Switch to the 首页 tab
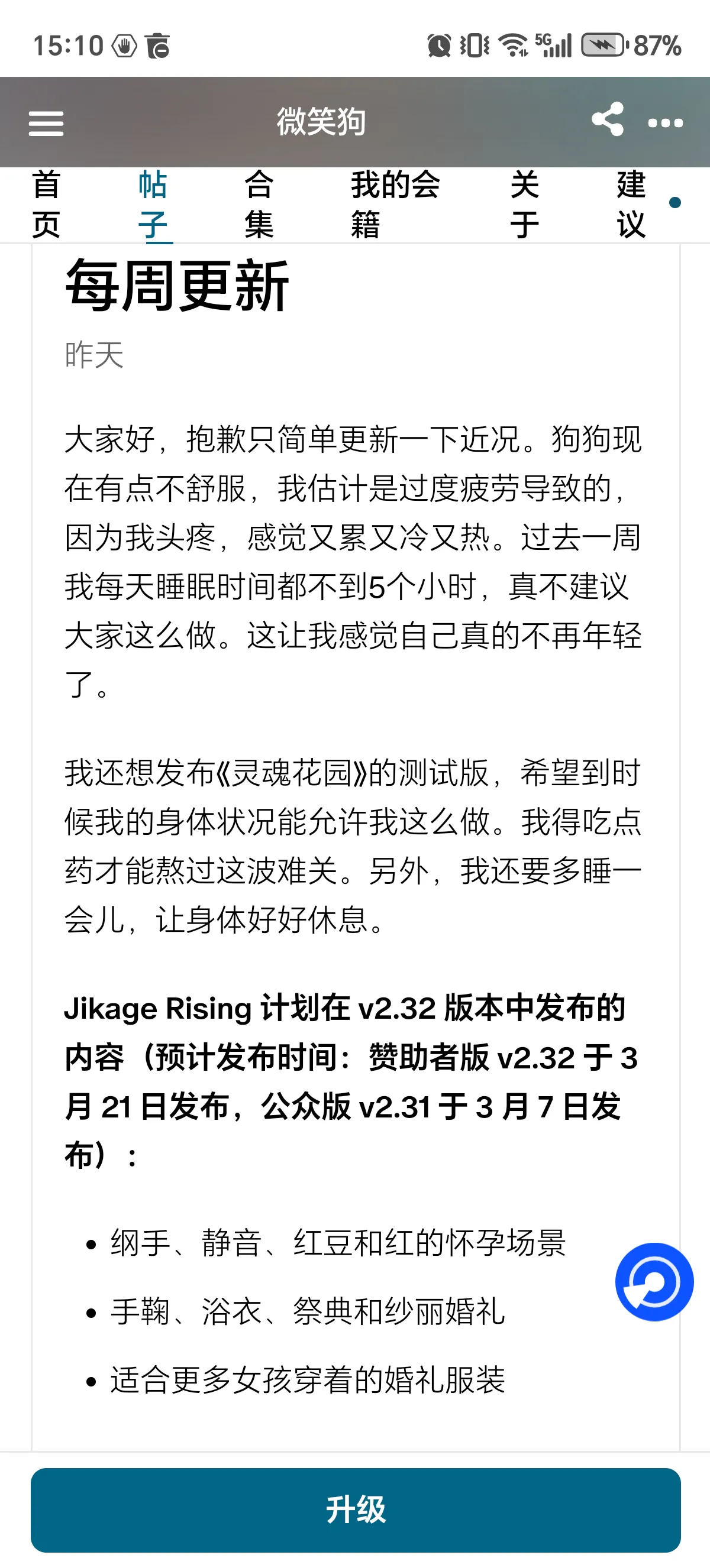The width and height of the screenshot is (710, 1568). click(46, 205)
